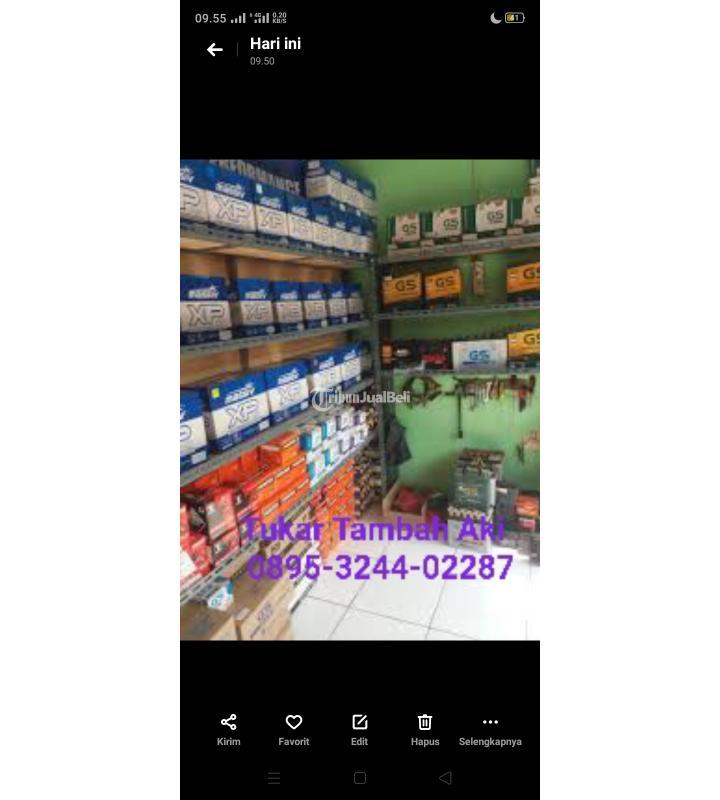Mark the photo as Favorit

point(294,729)
